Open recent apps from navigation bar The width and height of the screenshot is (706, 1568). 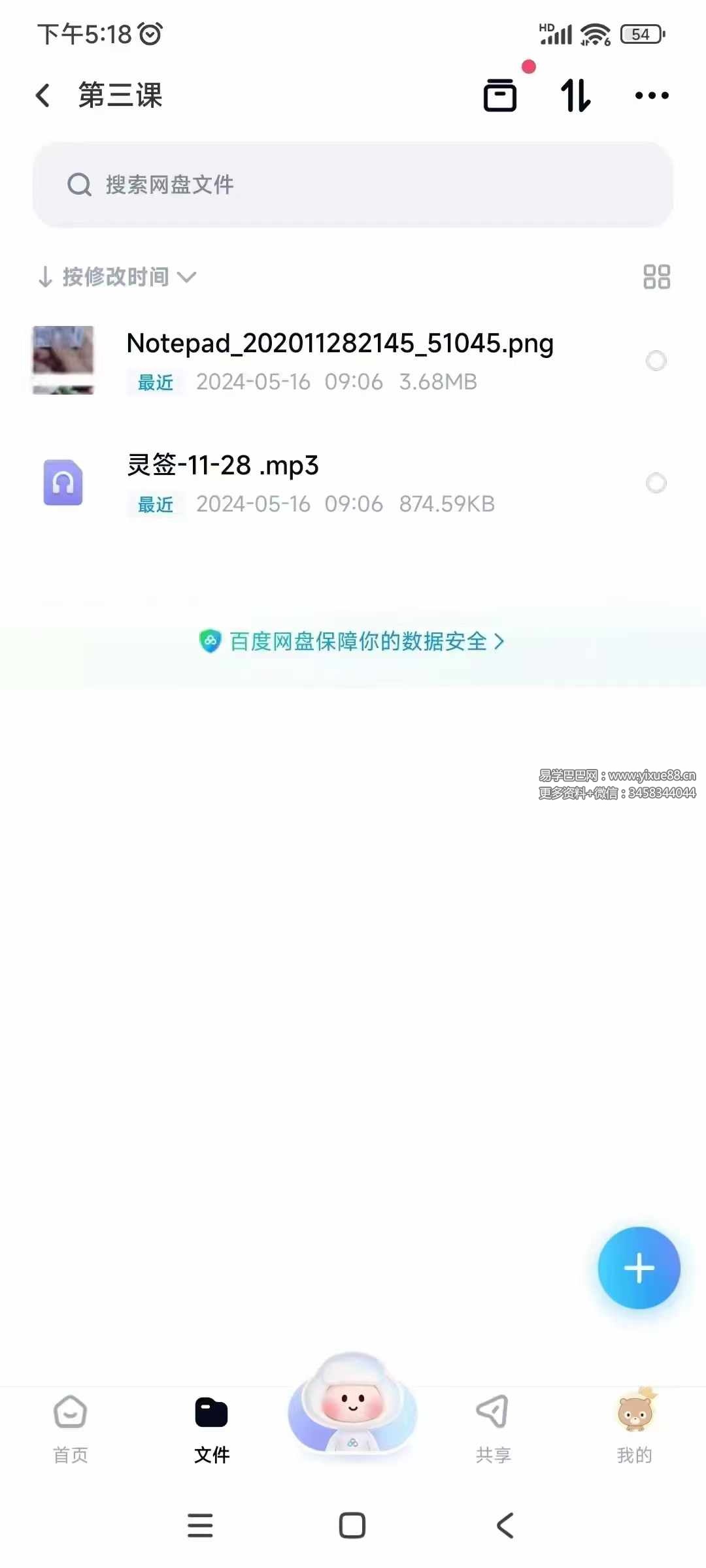pyautogui.click(x=200, y=1526)
